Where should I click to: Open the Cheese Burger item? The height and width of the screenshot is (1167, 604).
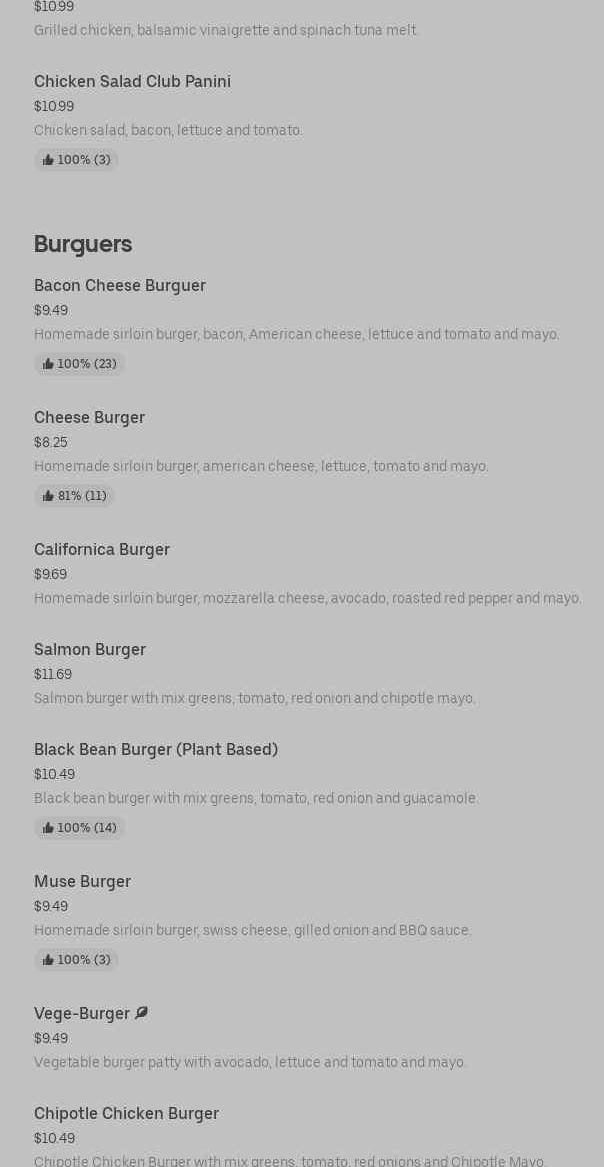(x=89, y=418)
